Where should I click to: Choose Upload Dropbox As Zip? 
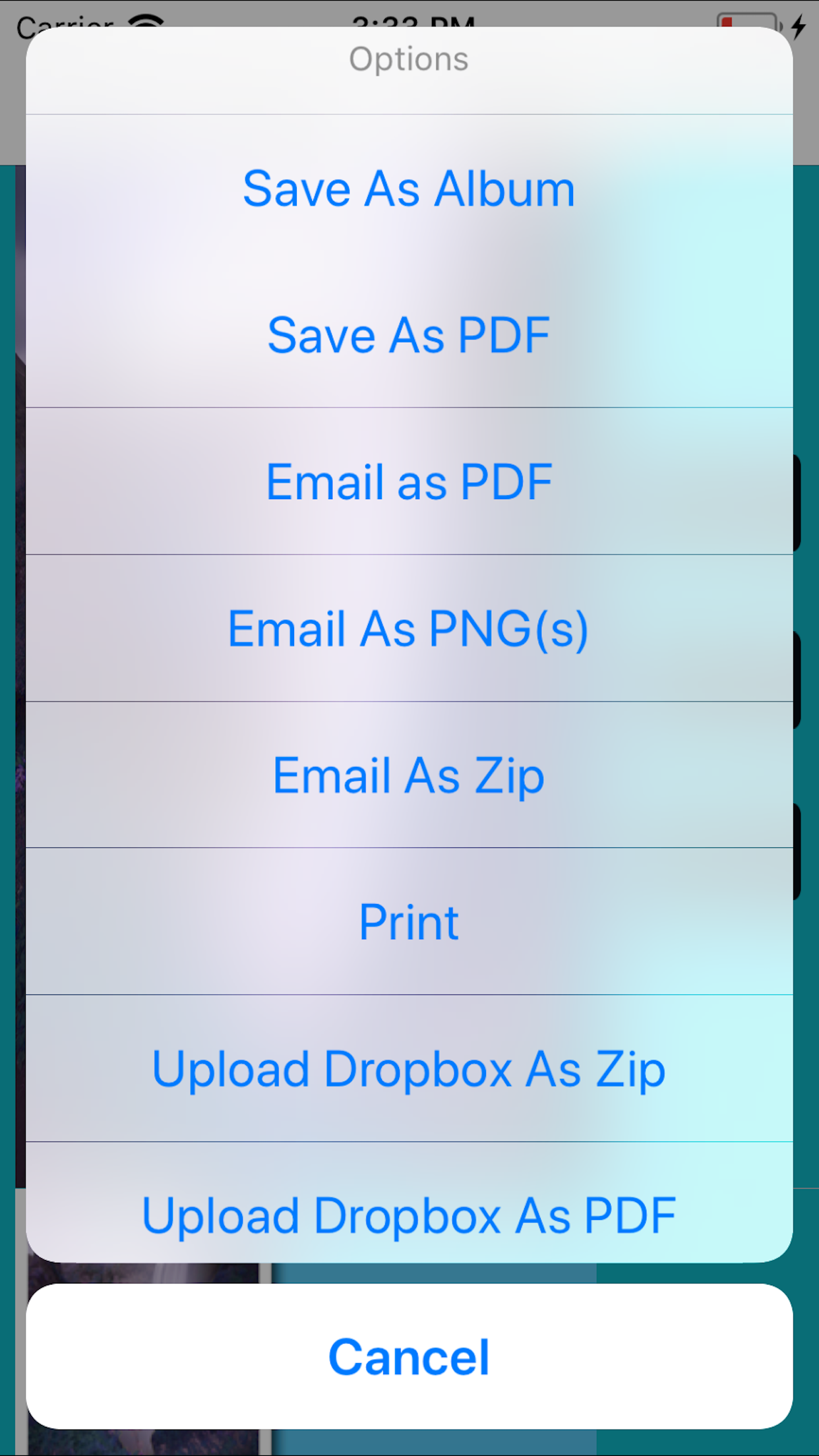(409, 1068)
